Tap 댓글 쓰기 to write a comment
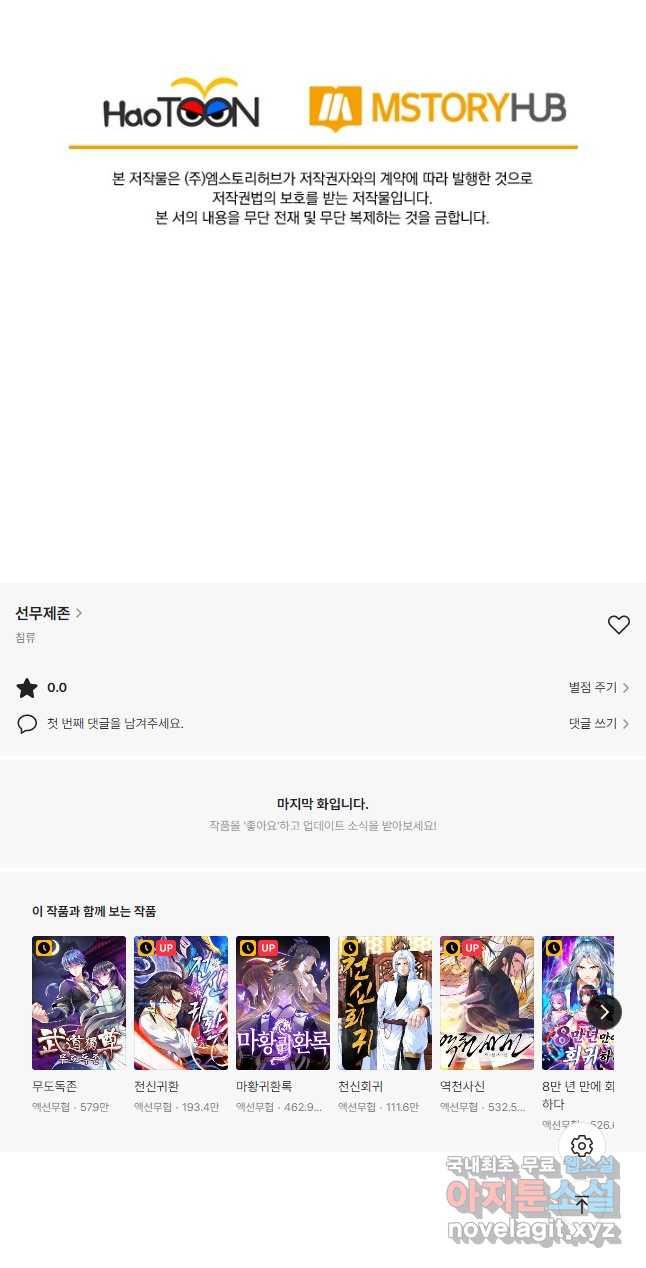The height and width of the screenshot is (1268, 646). coord(599,723)
